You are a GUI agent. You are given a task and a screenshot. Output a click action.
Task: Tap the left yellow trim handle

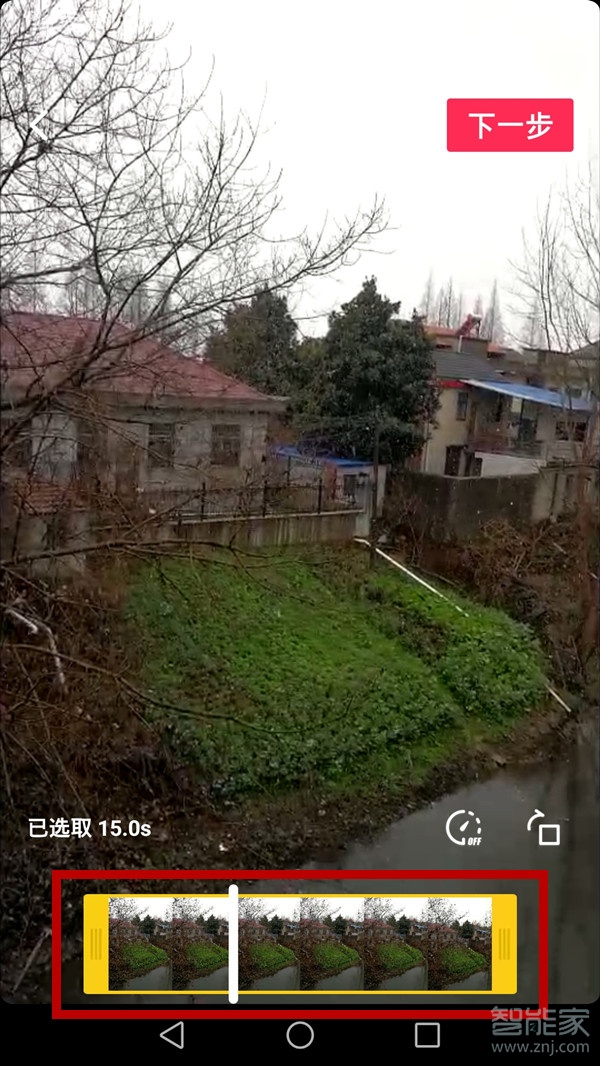tap(96, 944)
